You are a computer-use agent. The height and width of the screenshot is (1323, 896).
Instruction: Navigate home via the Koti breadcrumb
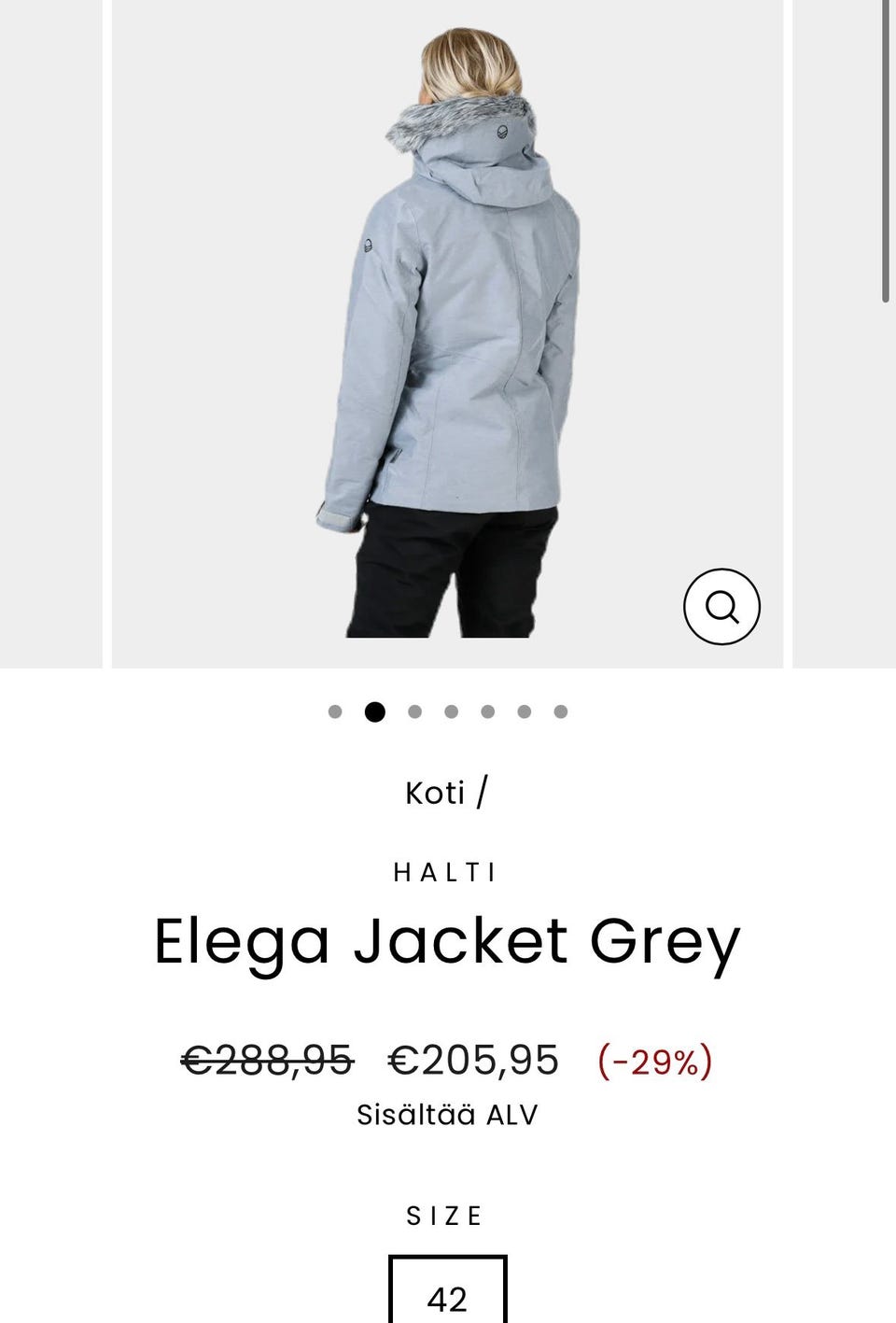click(x=437, y=792)
